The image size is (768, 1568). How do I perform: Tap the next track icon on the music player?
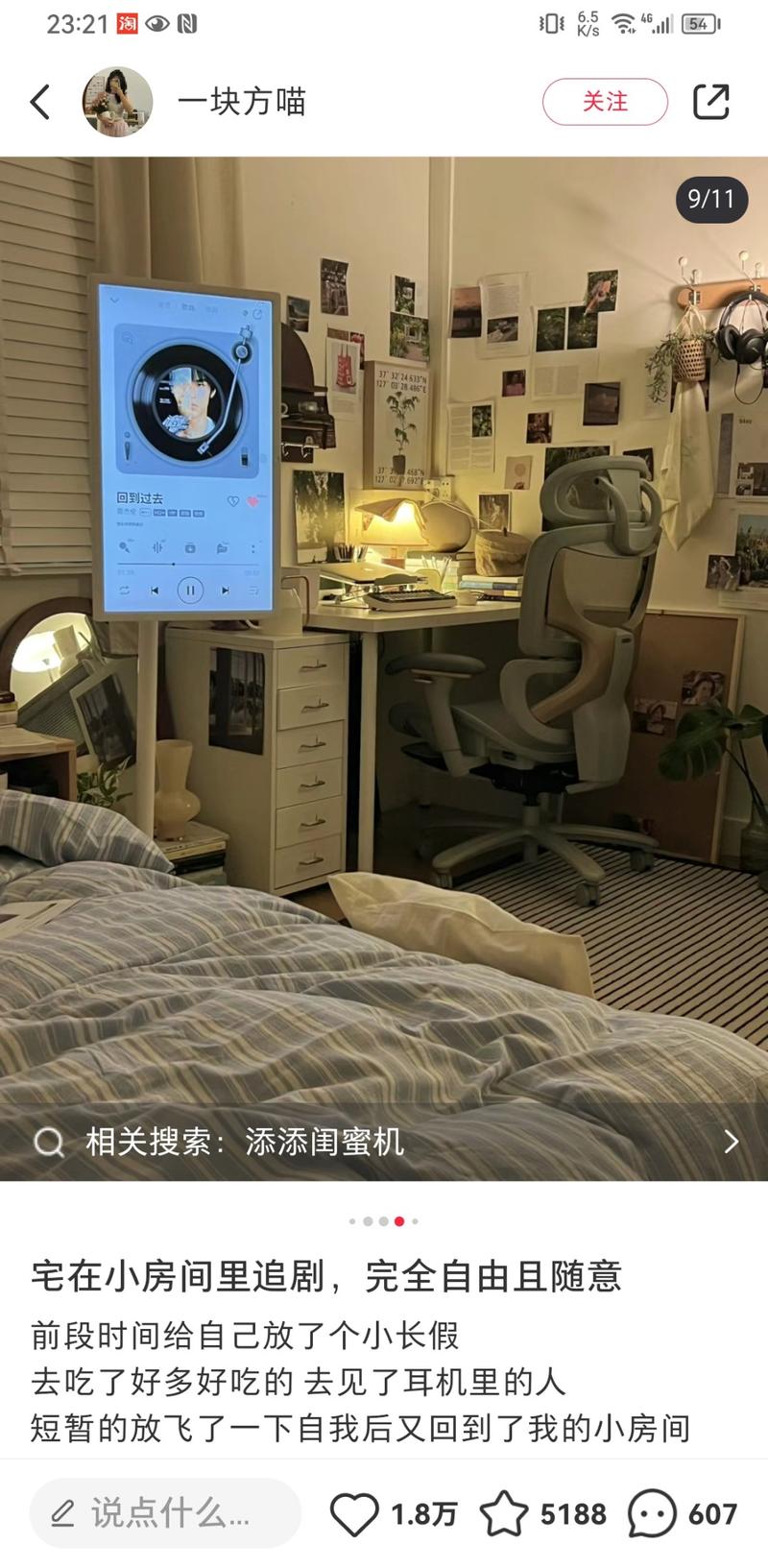click(225, 591)
